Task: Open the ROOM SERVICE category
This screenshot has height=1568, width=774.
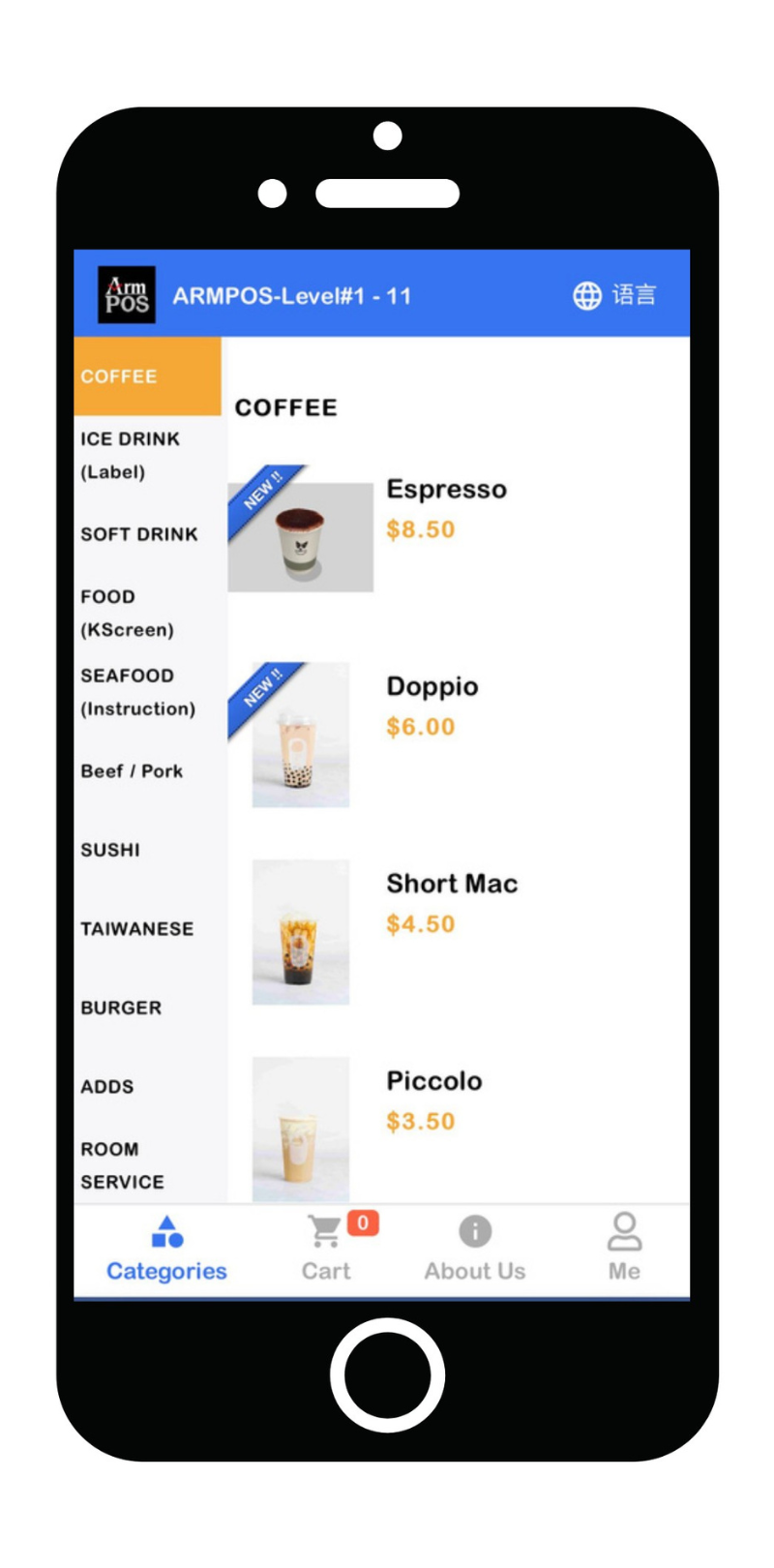Action: click(122, 1165)
